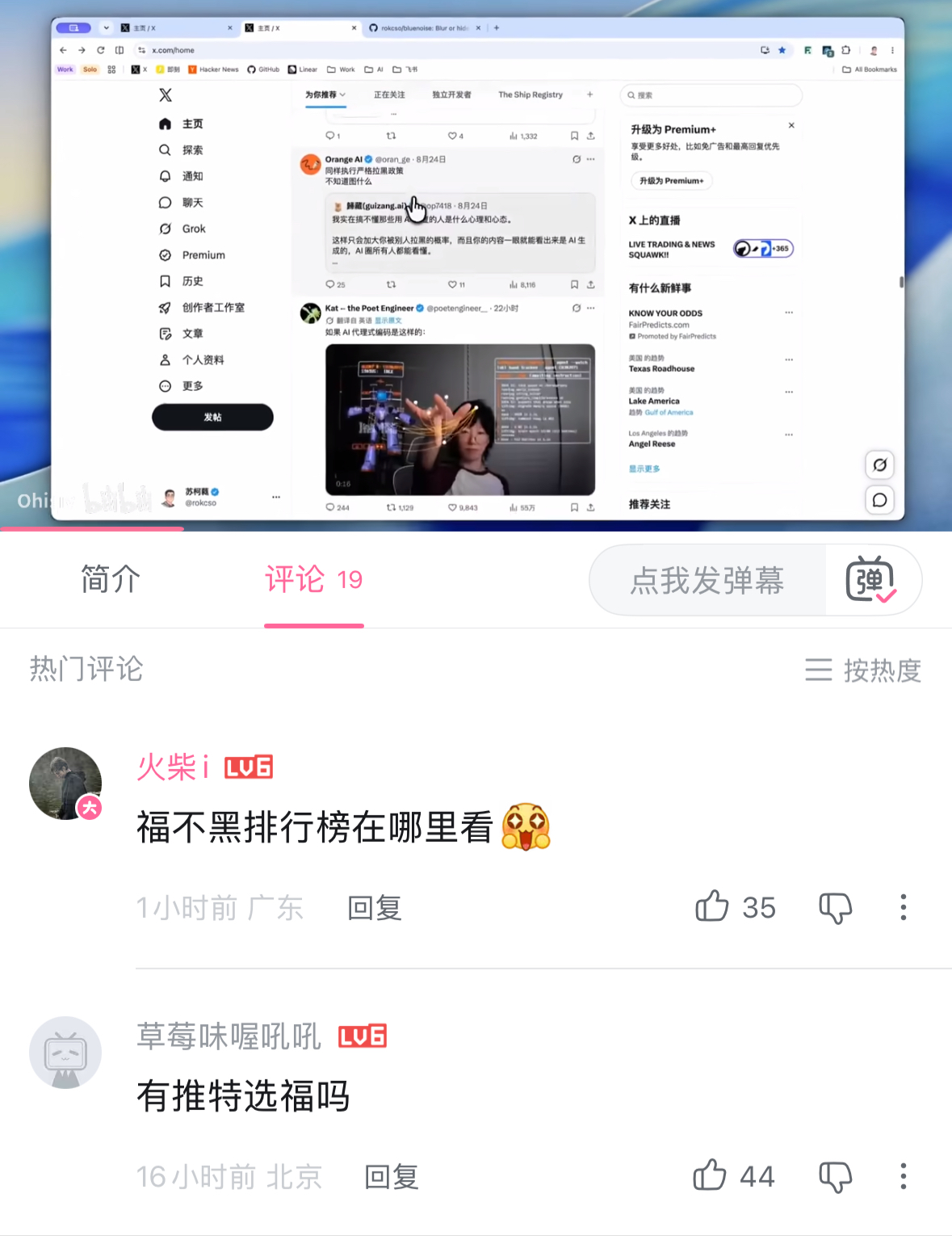Viewport: 952px width, 1236px height.
Task: Tap 点我发弹幕 to write a danmaku
Action: tap(707, 580)
